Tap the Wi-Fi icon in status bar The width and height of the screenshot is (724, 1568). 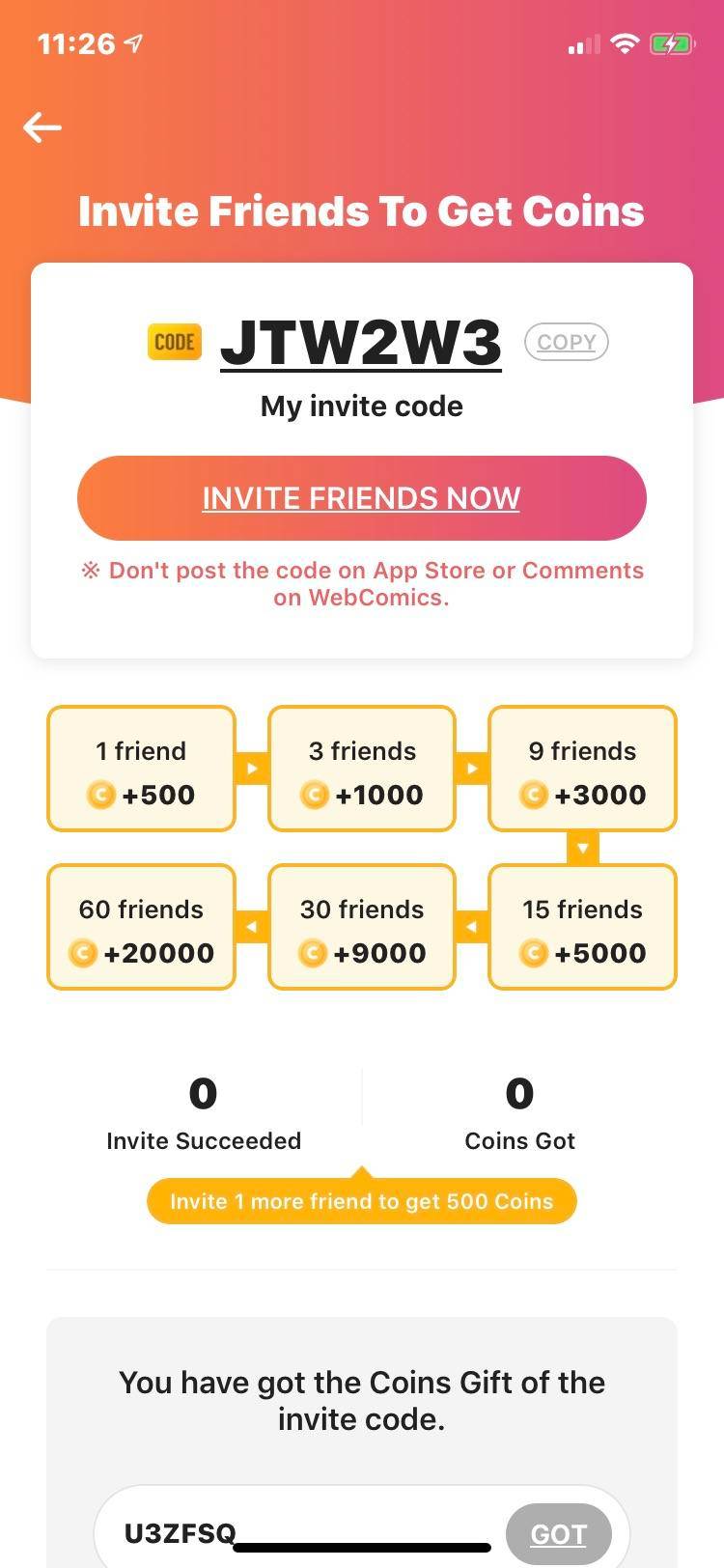tap(625, 42)
